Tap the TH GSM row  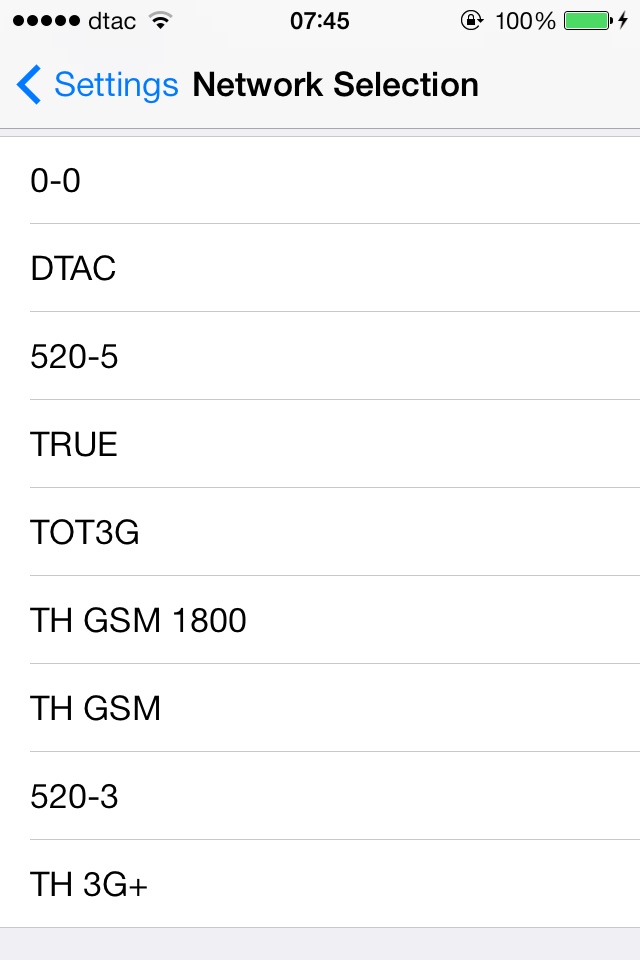point(320,708)
